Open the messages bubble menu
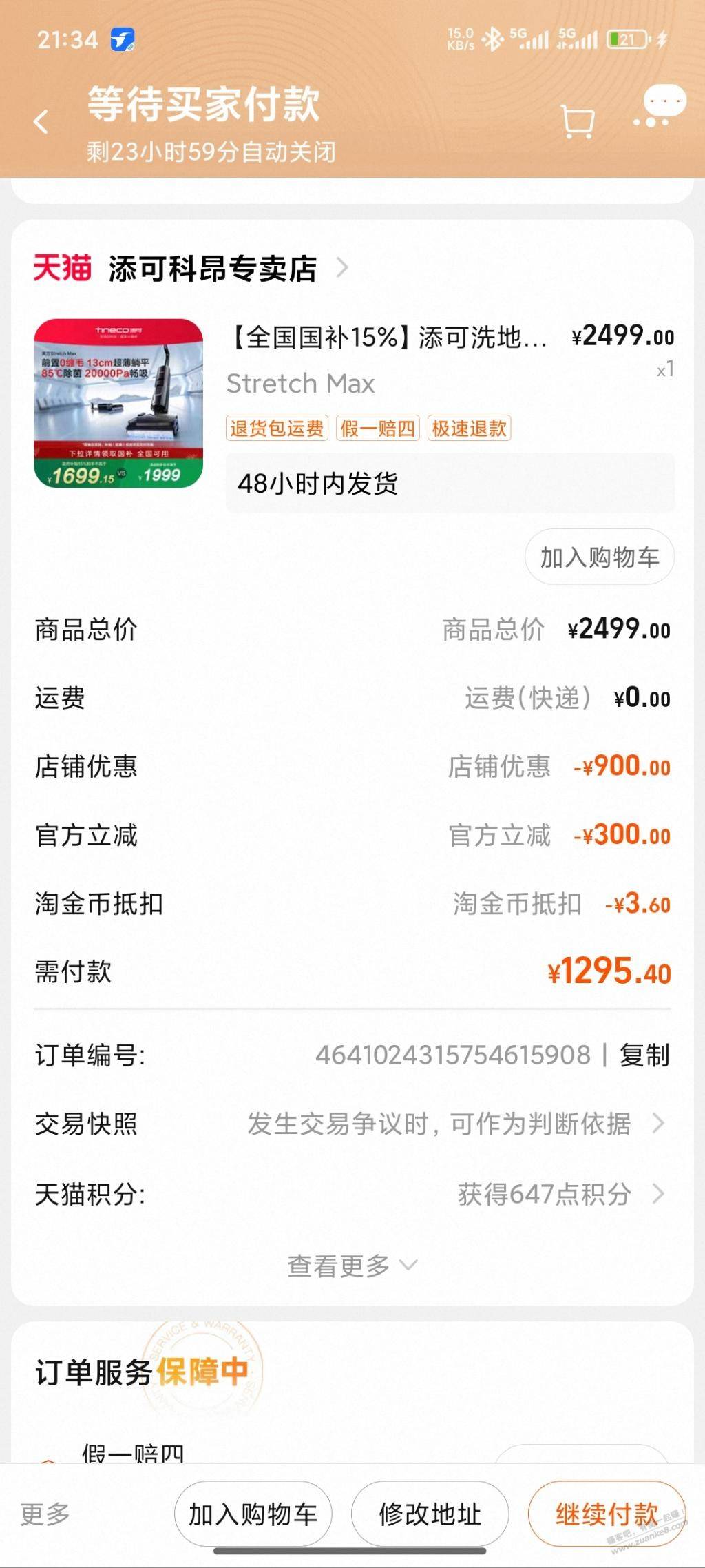Viewport: 705px width, 1568px height. (660, 107)
